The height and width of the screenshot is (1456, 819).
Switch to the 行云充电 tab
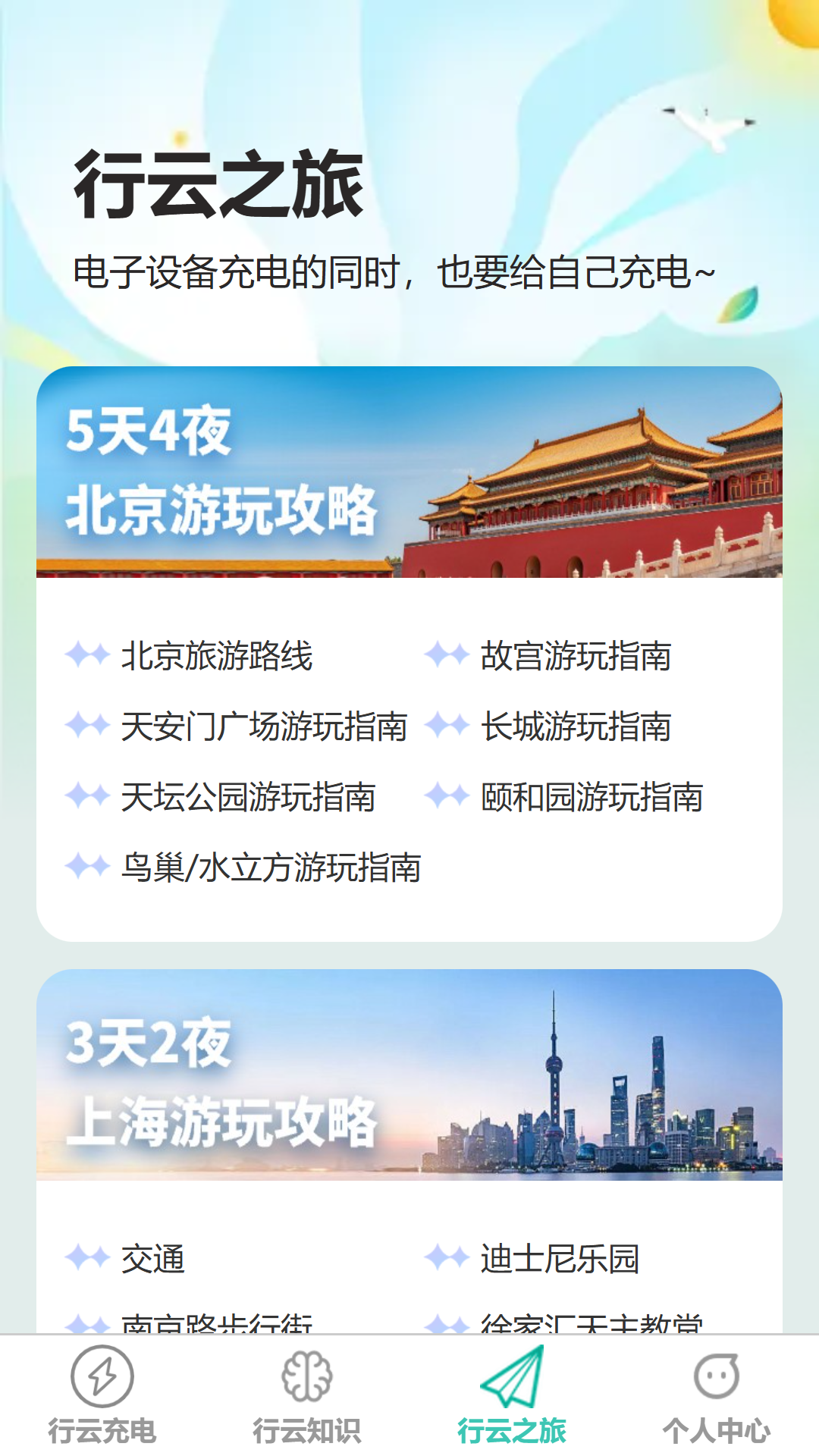(102, 1395)
